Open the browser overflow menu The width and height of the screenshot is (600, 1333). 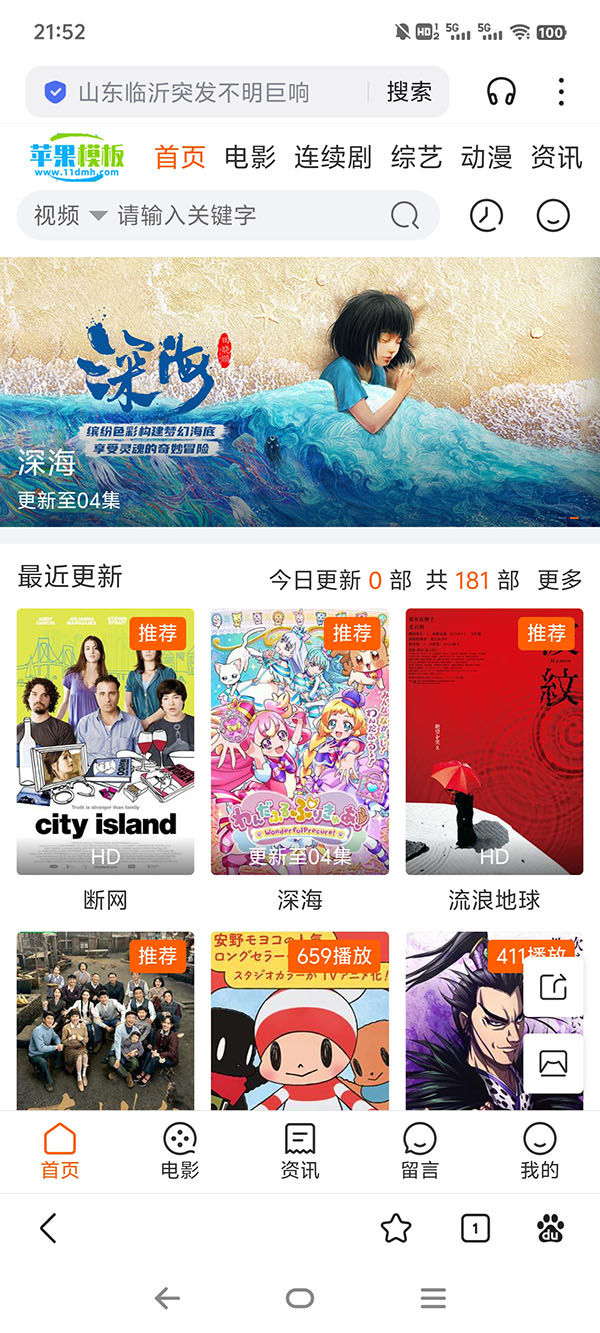tap(561, 93)
